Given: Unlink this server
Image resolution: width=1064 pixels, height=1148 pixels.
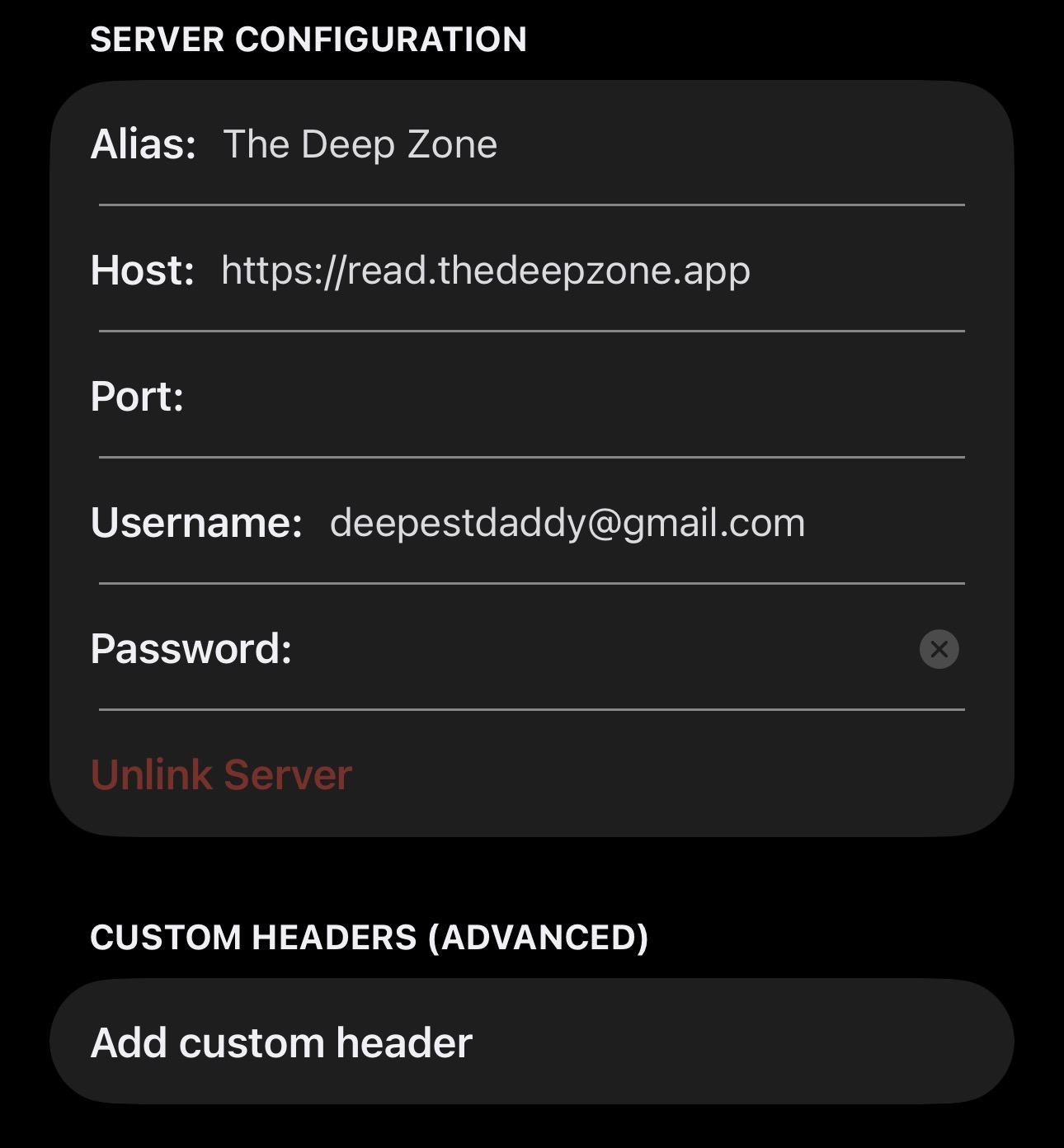Looking at the screenshot, I should point(221,774).
